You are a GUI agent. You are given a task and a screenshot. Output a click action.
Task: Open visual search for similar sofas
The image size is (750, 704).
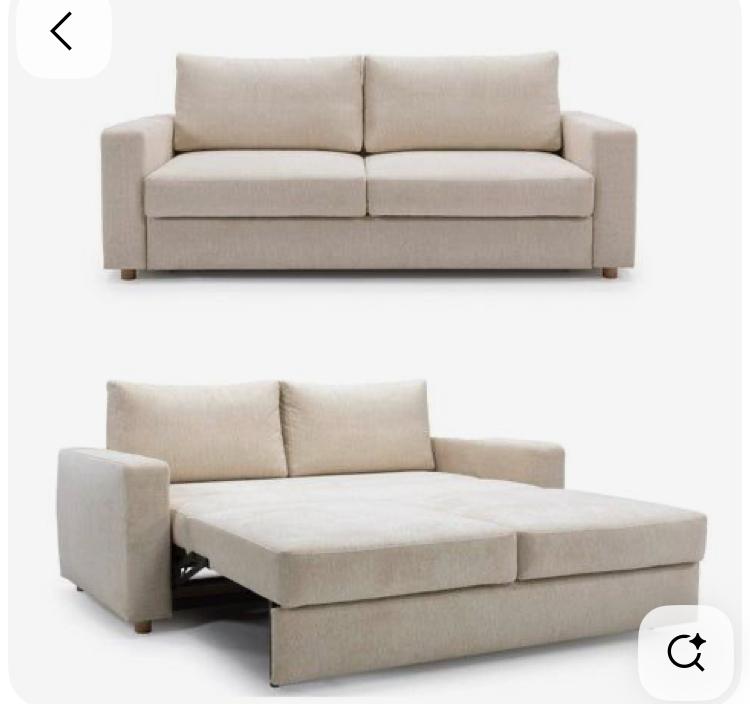tap(686, 652)
